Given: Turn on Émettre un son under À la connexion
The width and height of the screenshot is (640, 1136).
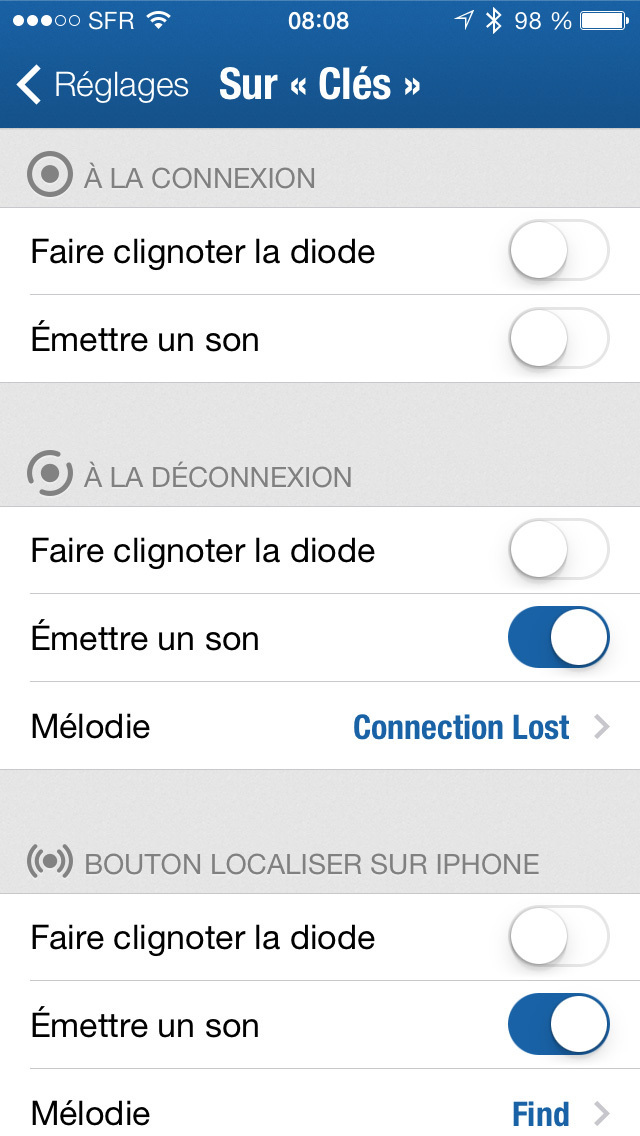Looking at the screenshot, I should pos(559,338).
